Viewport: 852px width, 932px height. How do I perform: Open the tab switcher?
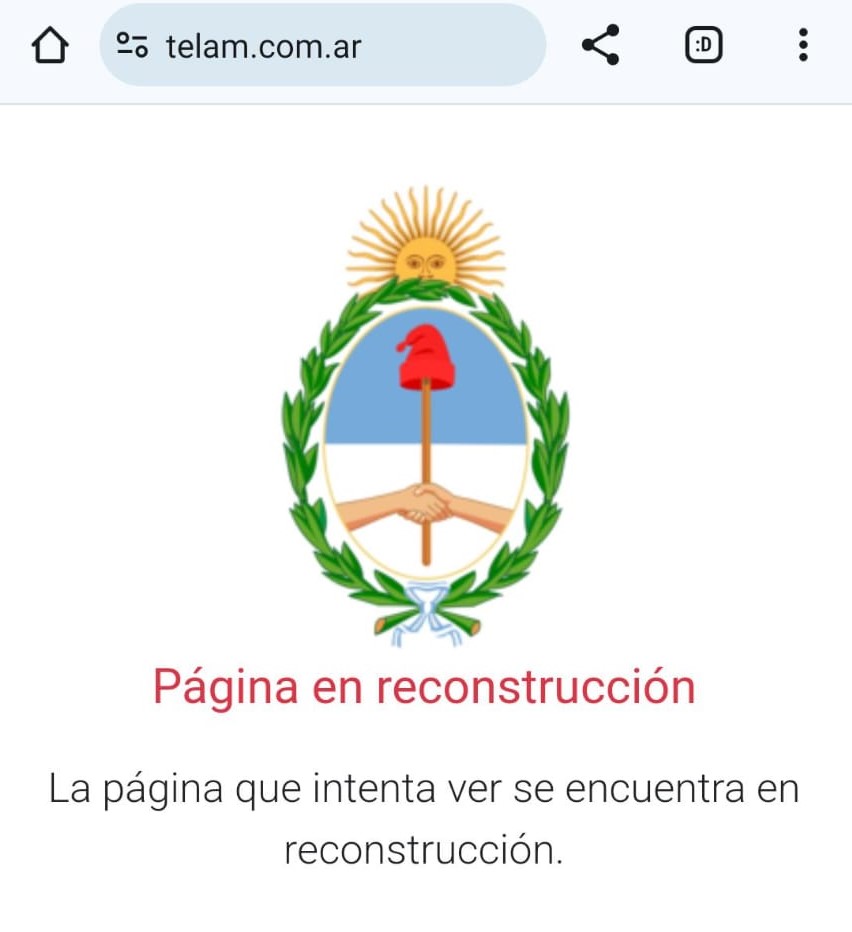pos(704,46)
